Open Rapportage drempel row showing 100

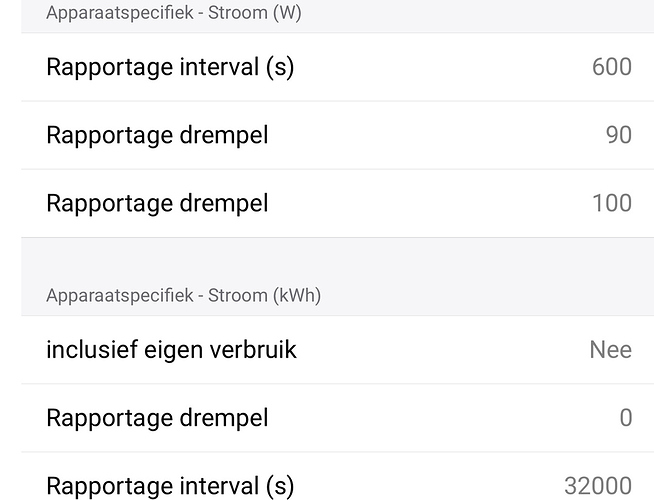pos(338,203)
